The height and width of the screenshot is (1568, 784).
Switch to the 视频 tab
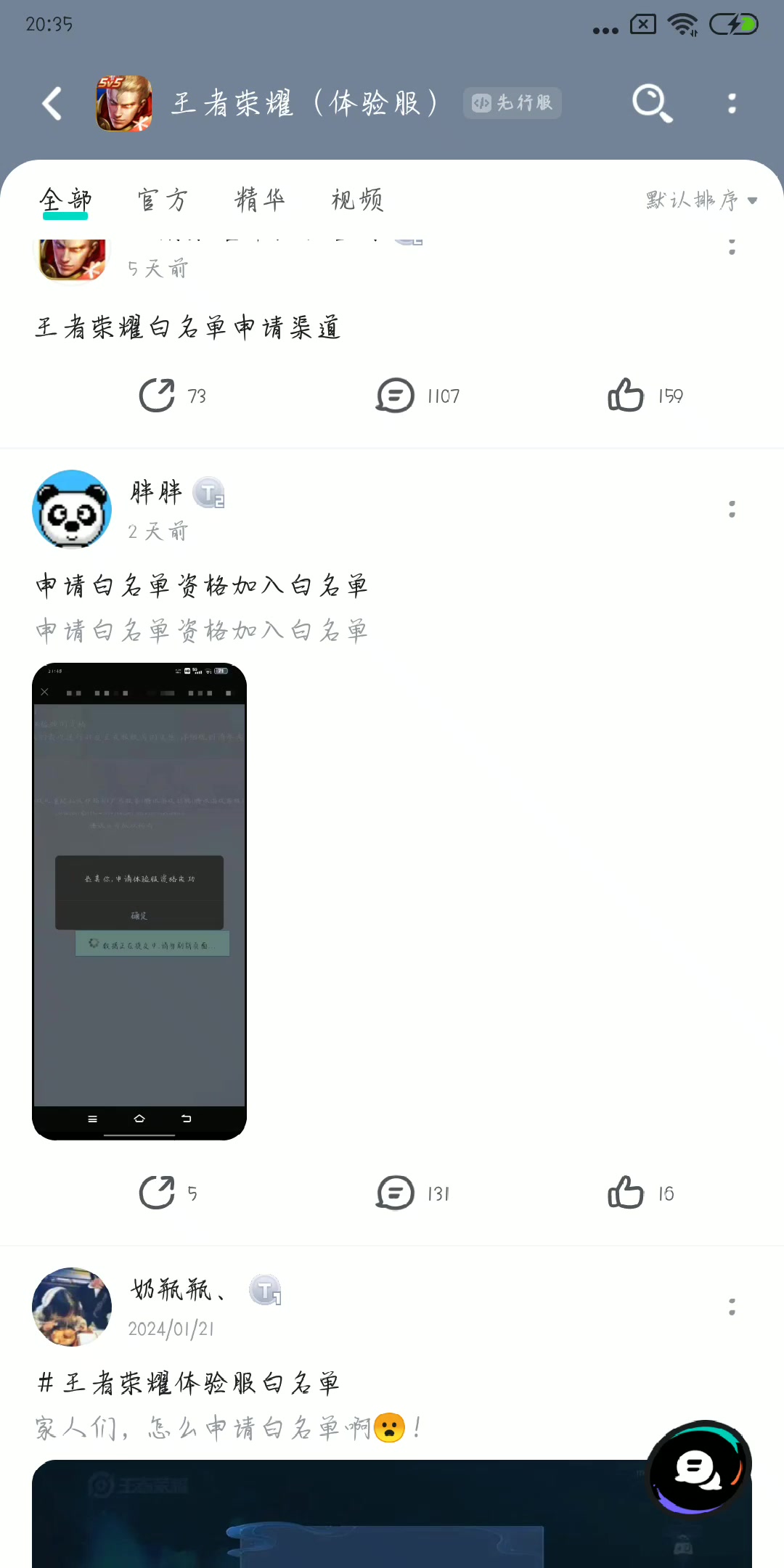tap(357, 200)
